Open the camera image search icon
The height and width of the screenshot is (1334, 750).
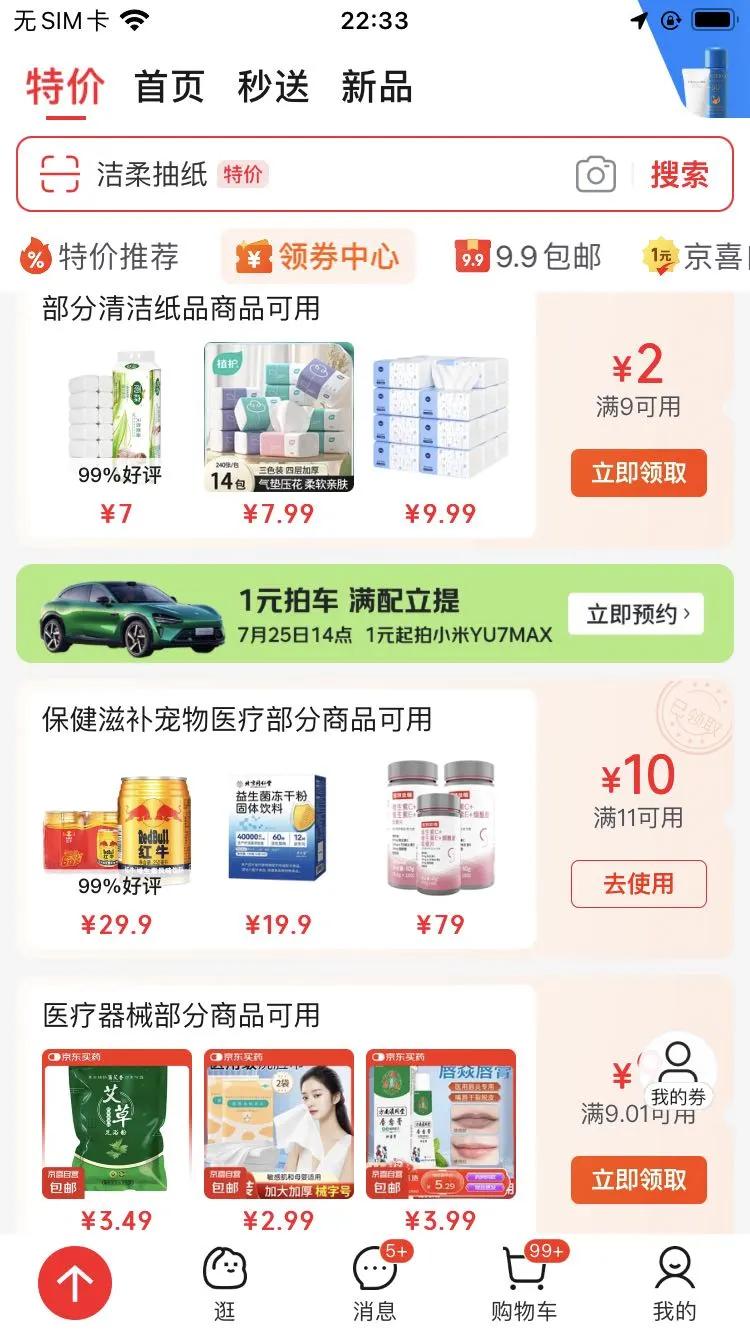(x=596, y=175)
